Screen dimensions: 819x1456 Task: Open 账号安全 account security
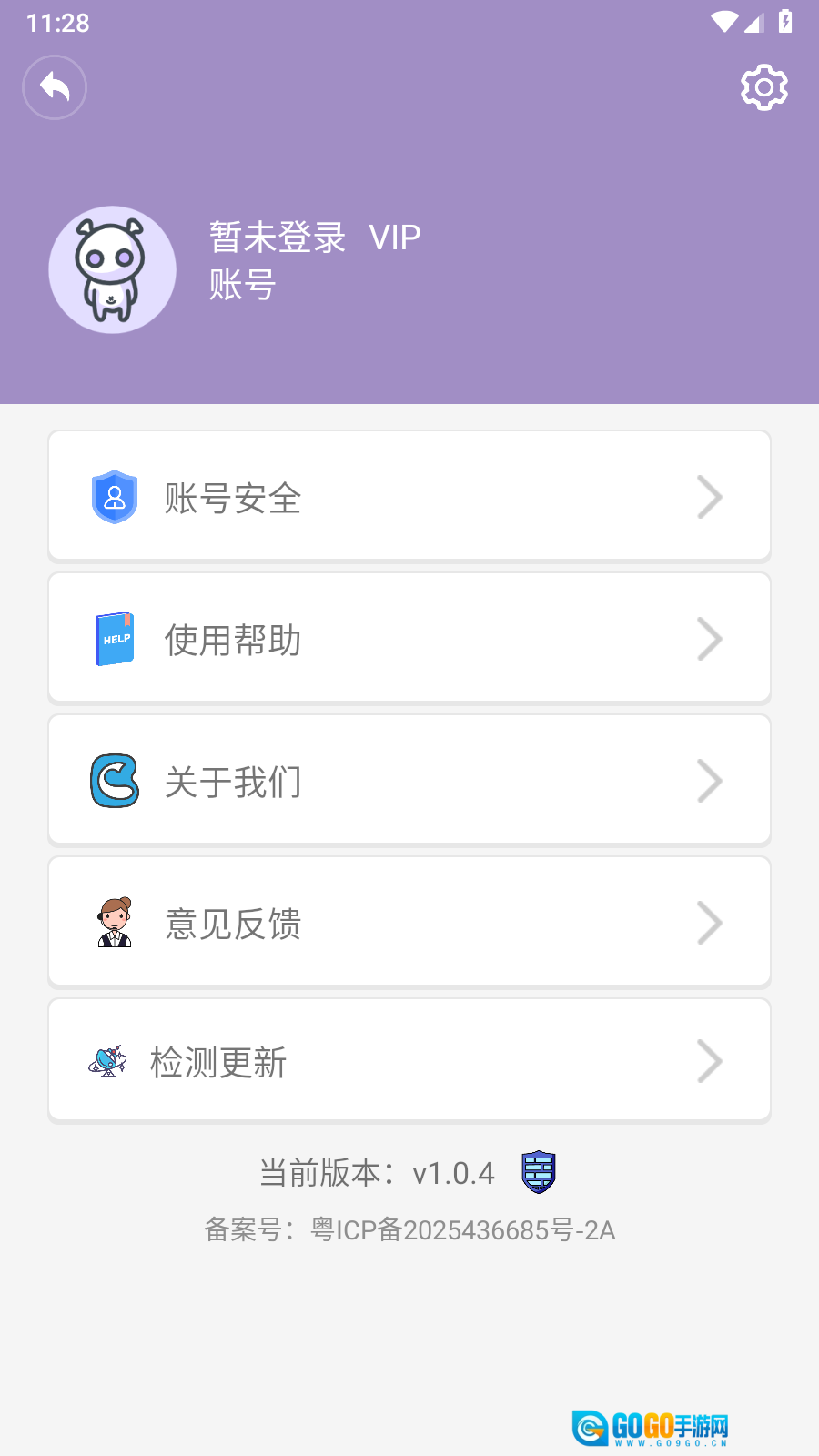point(409,497)
